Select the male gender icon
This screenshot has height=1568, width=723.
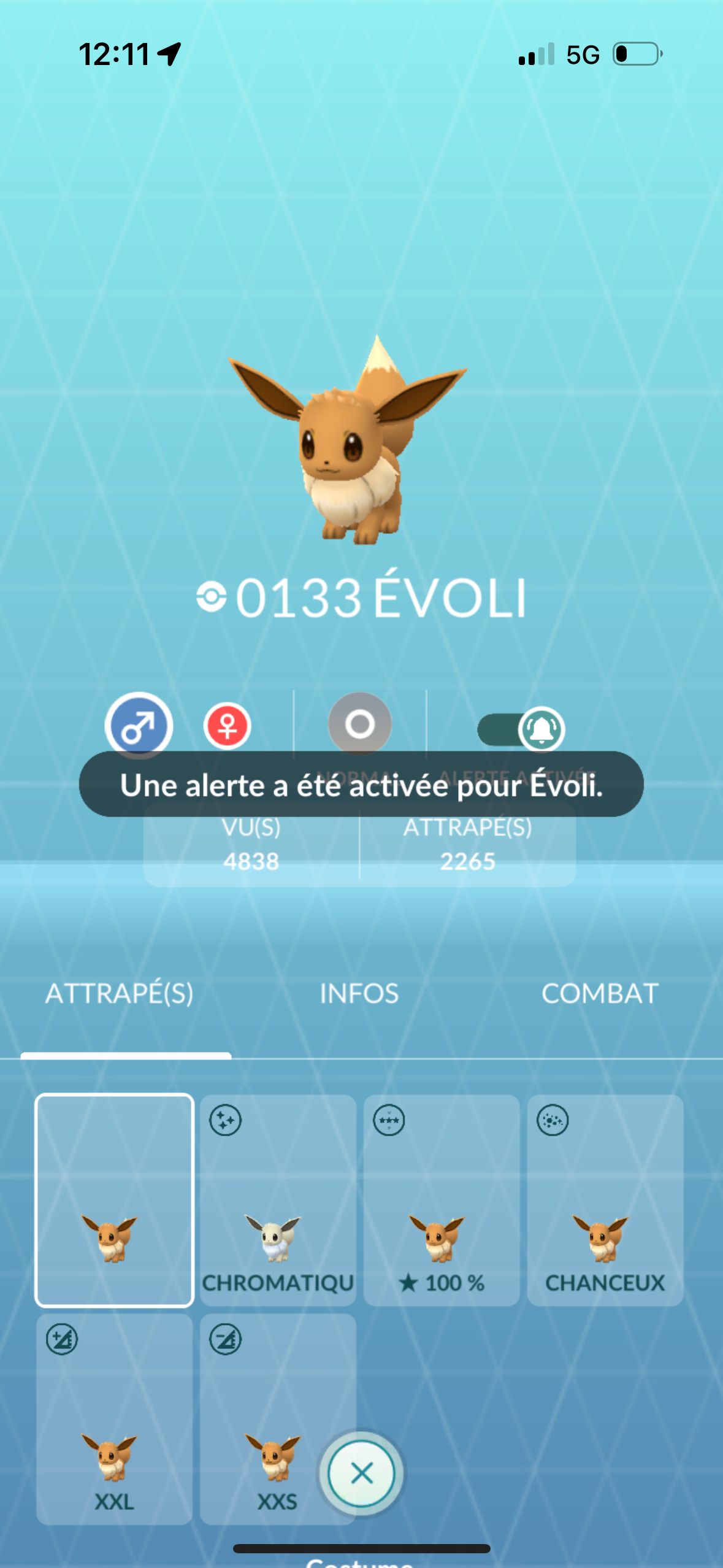pyautogui.click(x=139, y=725)
